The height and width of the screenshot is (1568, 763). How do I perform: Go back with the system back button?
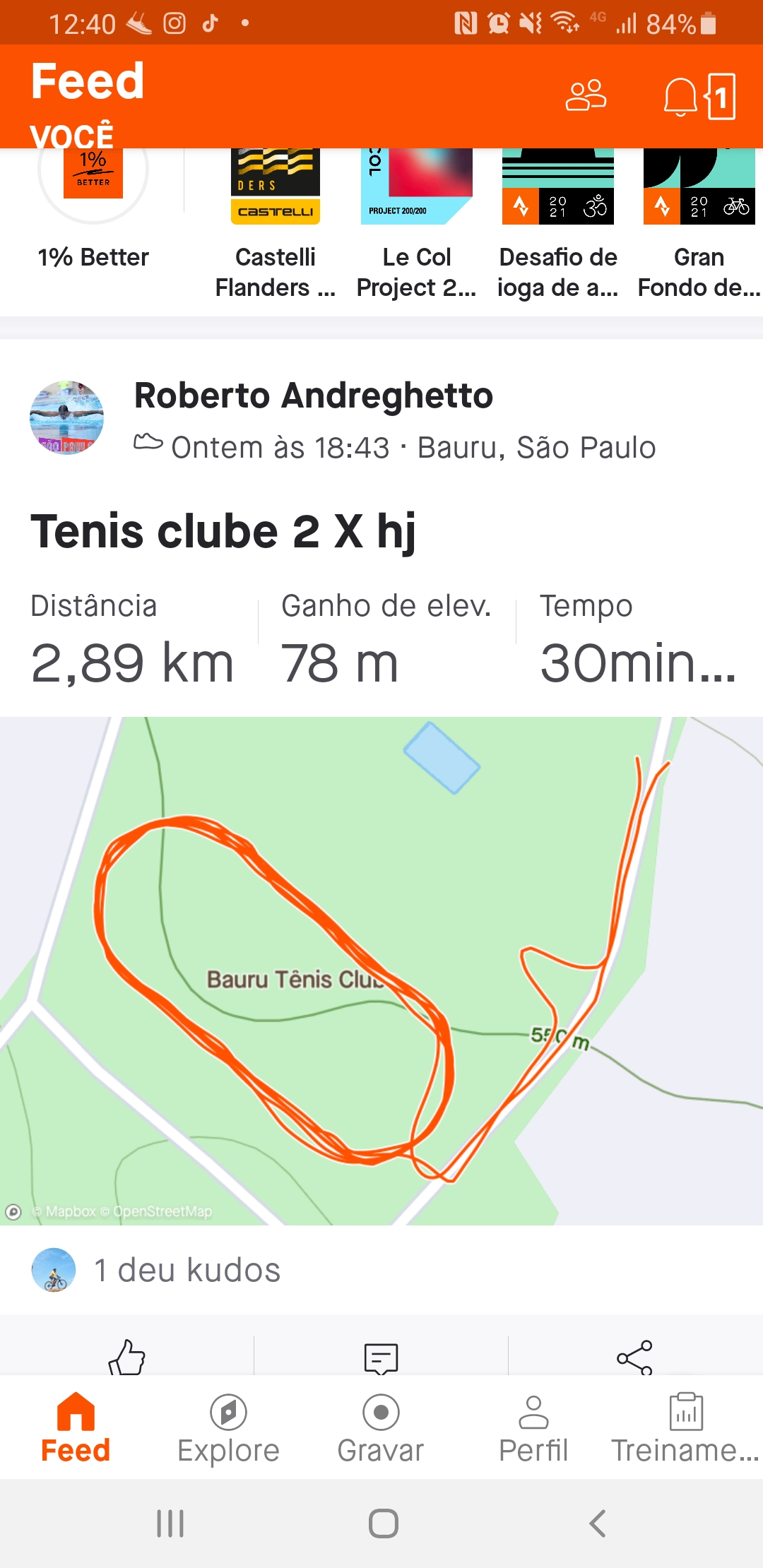point(597,1523)
